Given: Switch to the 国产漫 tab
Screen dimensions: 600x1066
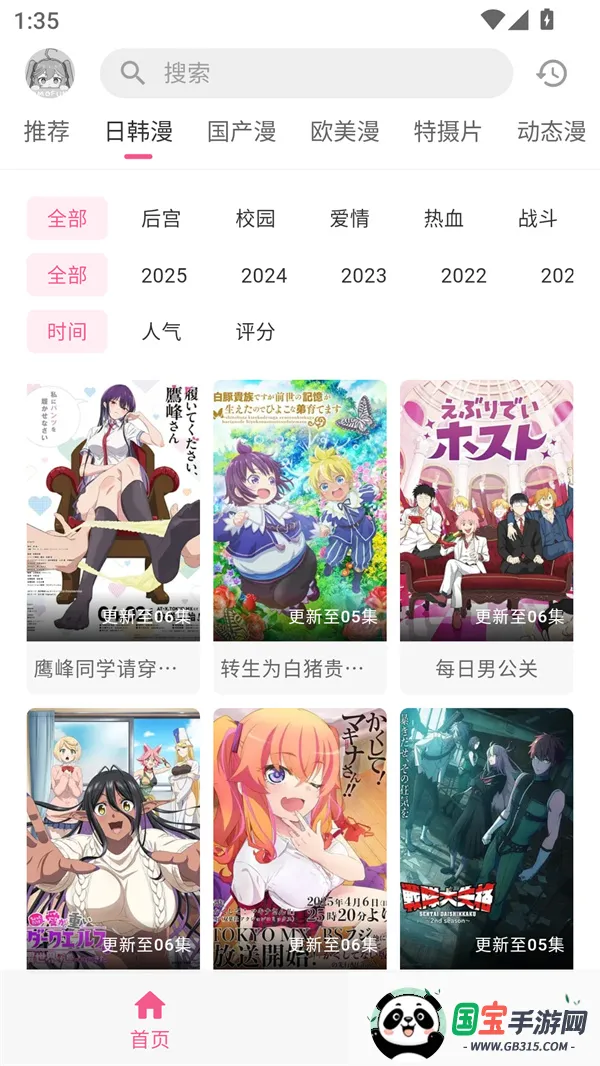Looking at the screenshot, I should click(241, 131).
